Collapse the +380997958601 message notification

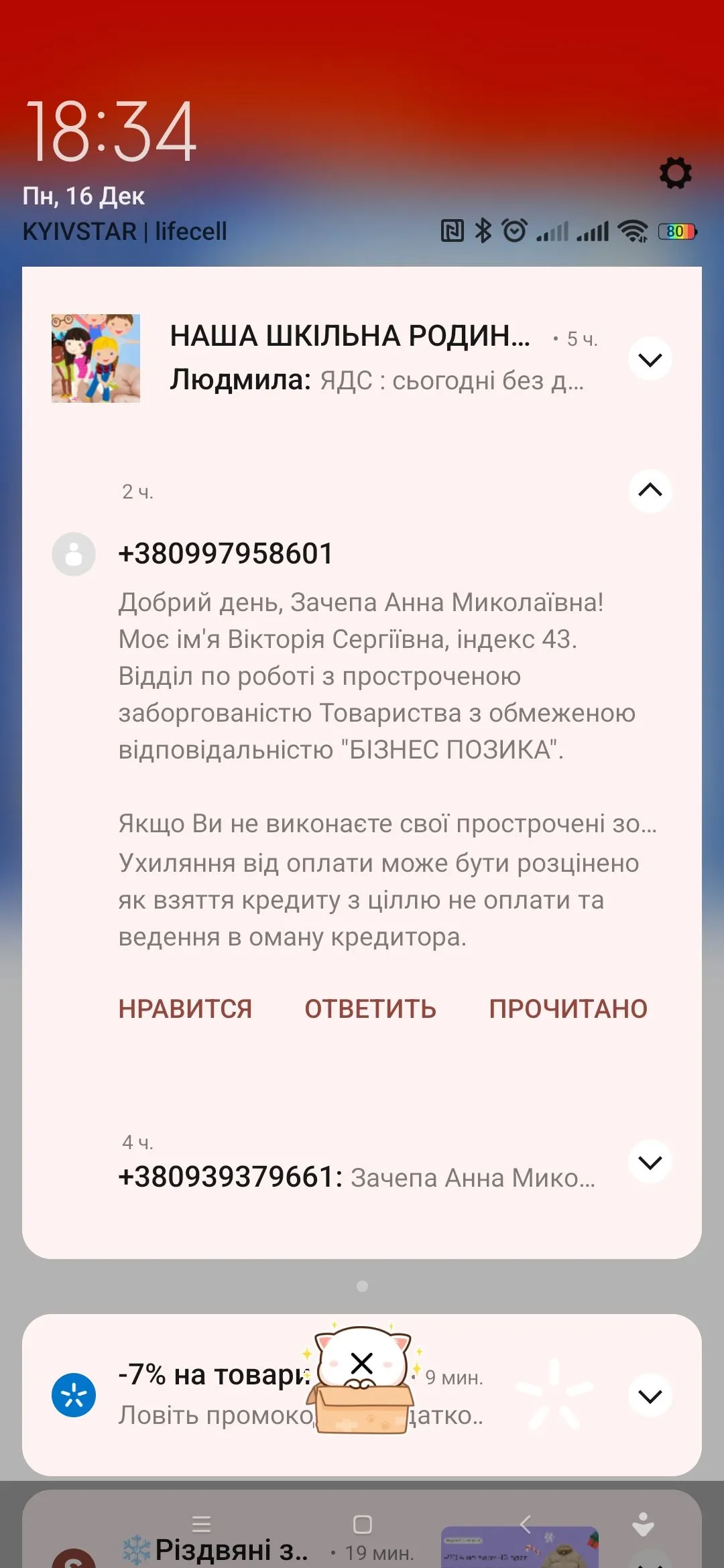[x=650, y=491]
